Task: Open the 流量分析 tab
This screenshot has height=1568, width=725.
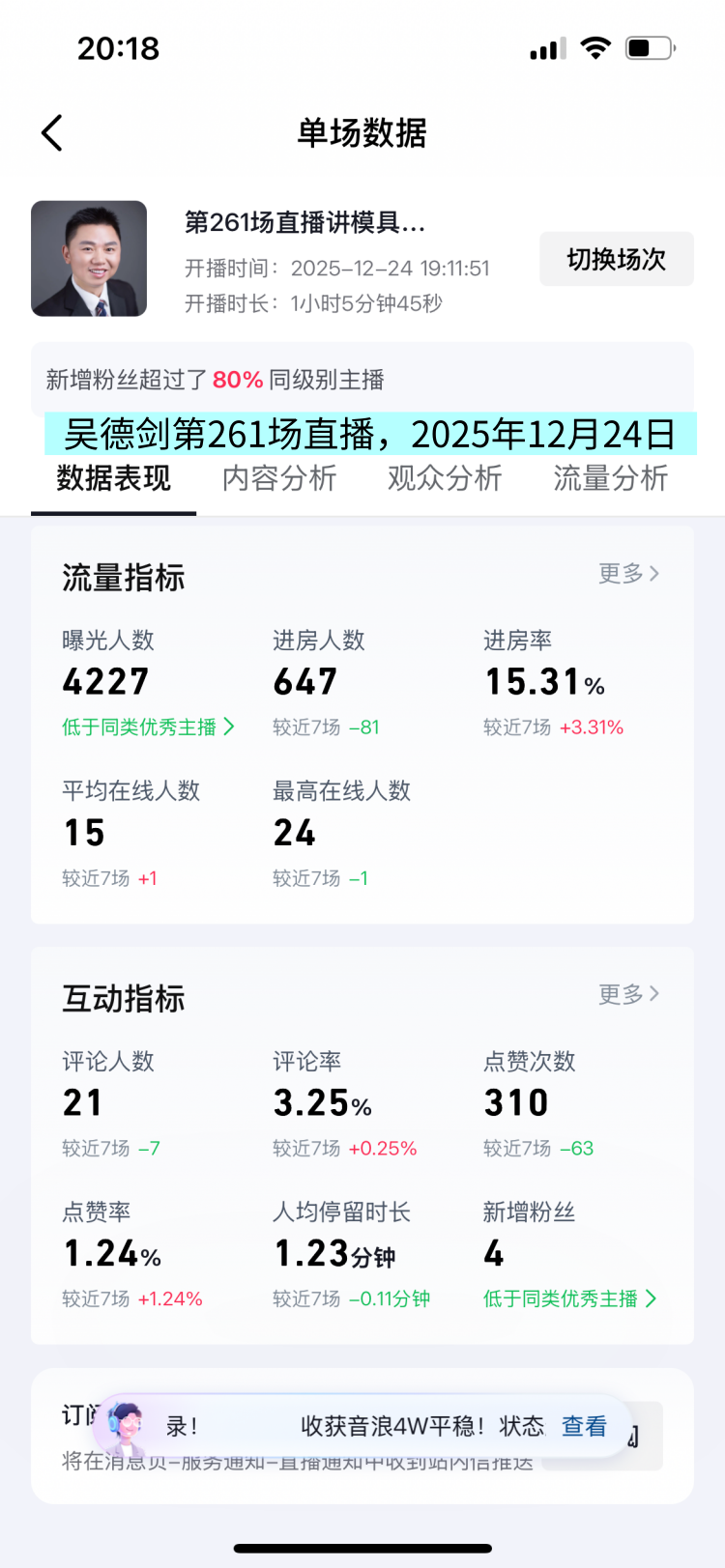Action: (610, 478)
